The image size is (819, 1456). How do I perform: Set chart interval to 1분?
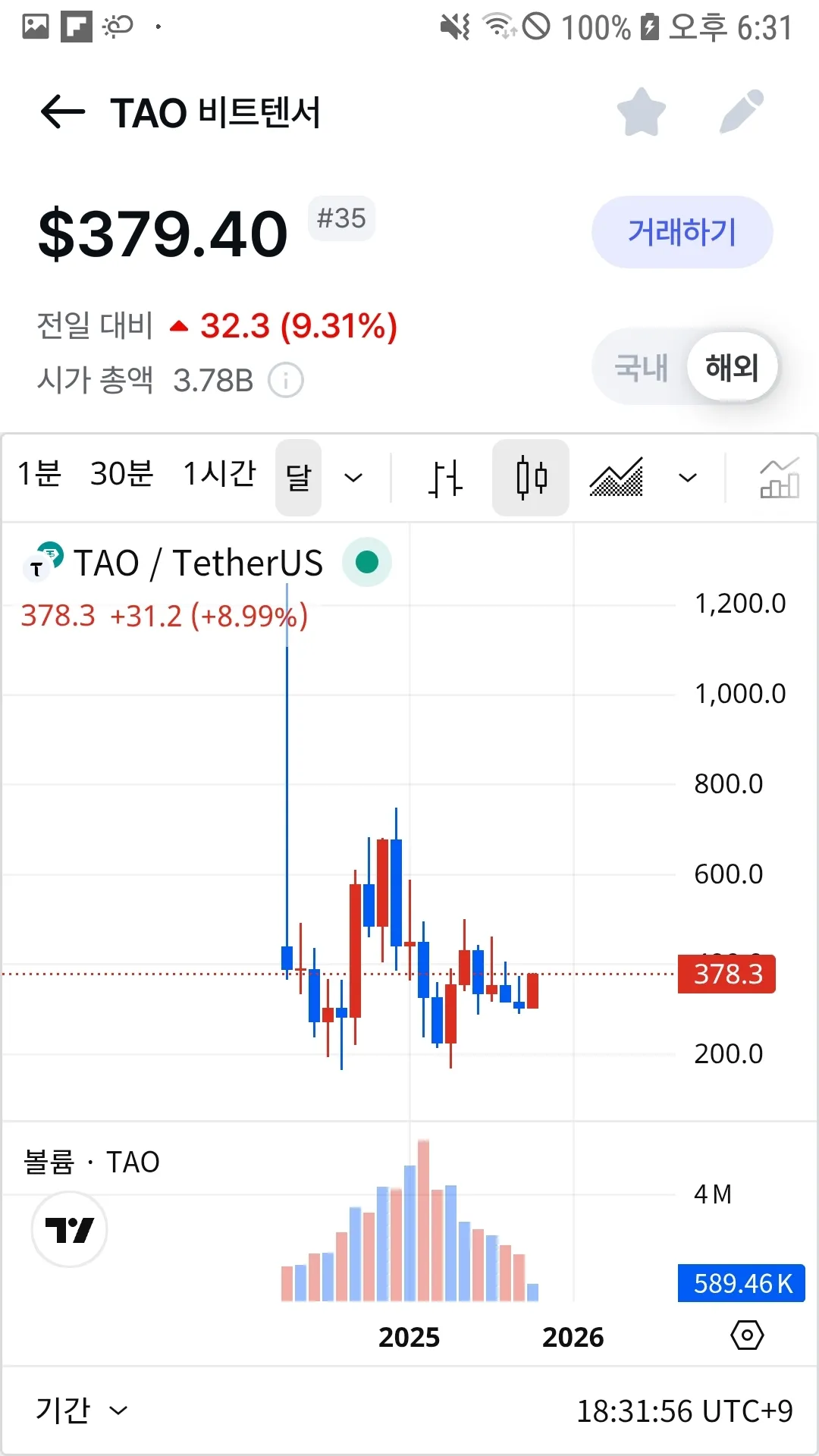click(39, 475)
